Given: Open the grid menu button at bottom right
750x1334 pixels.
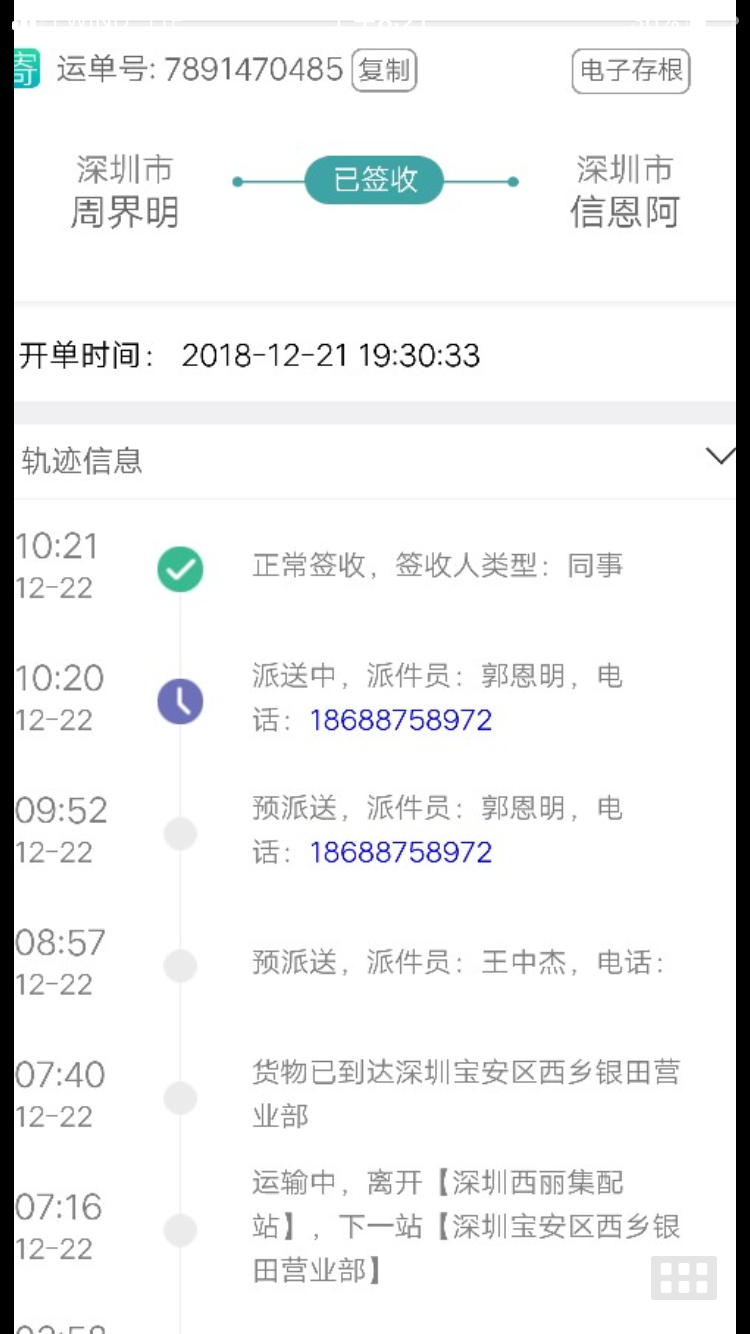Looking at the screenshot, I should [684, 1277].
